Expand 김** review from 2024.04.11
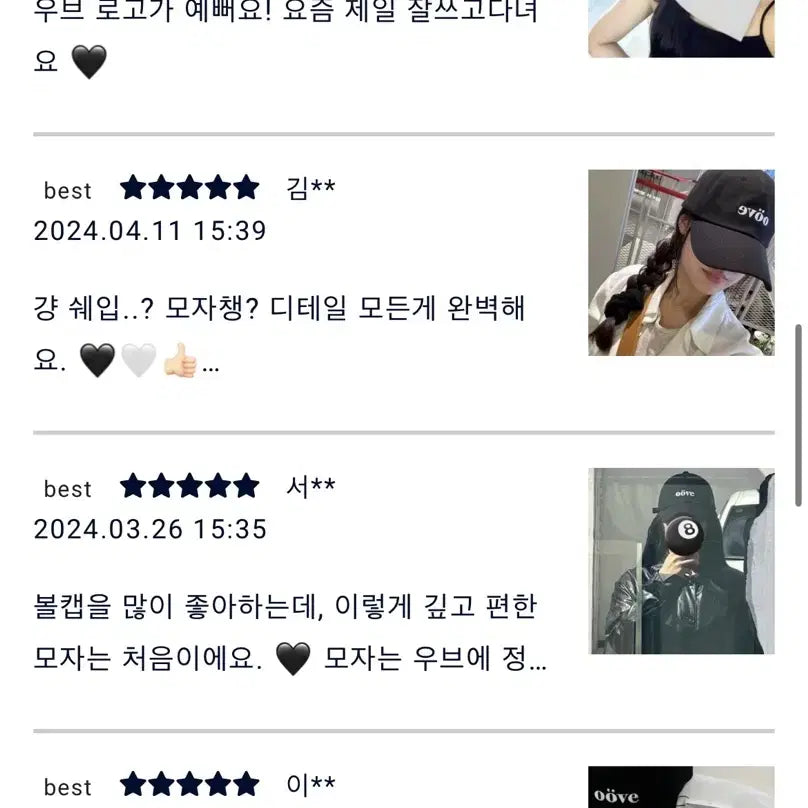Image resolution: width=808 pixels, height=808 pixels. point(210,363)
